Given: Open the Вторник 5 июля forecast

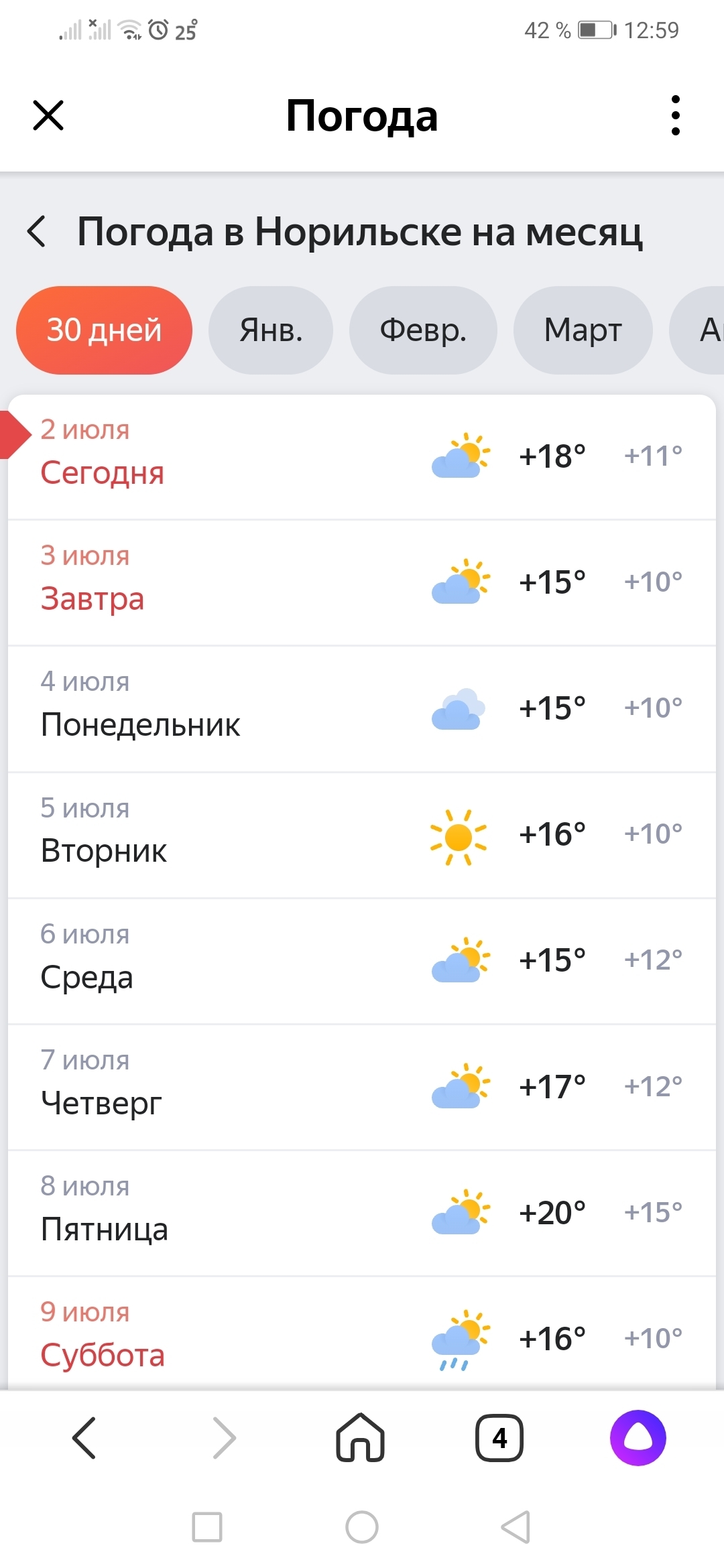Looking at the screenshot, I should (x=362, y=834).
